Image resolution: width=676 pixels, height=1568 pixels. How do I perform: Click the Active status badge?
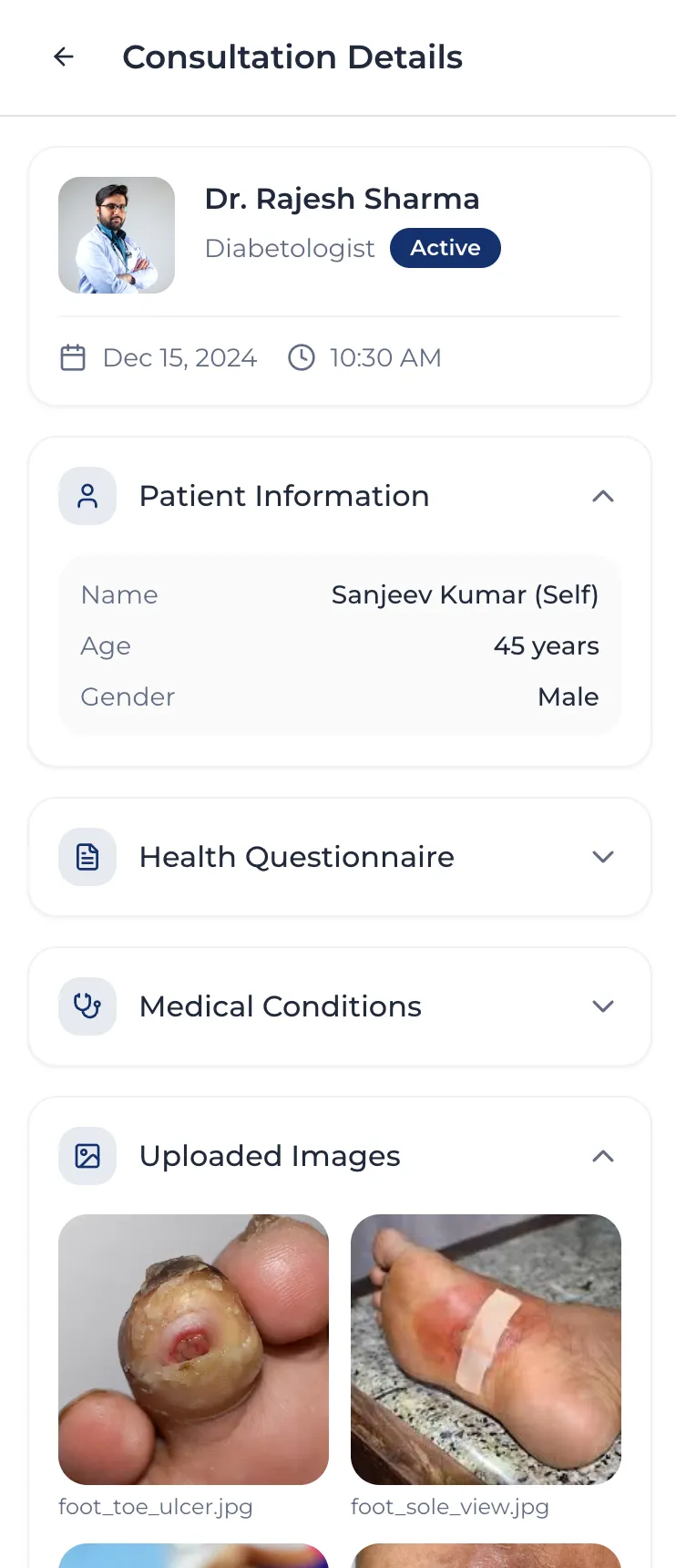click(x=446, y=247)
